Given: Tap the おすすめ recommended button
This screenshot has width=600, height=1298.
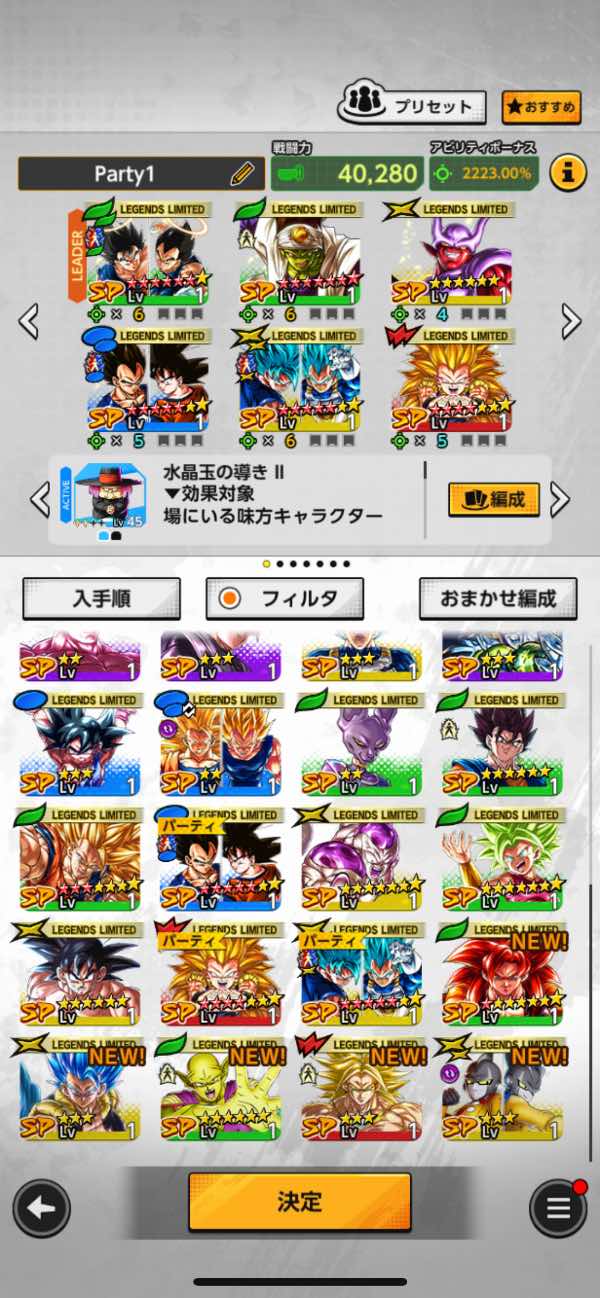Looking at the screenshot, I should (540, 105).
